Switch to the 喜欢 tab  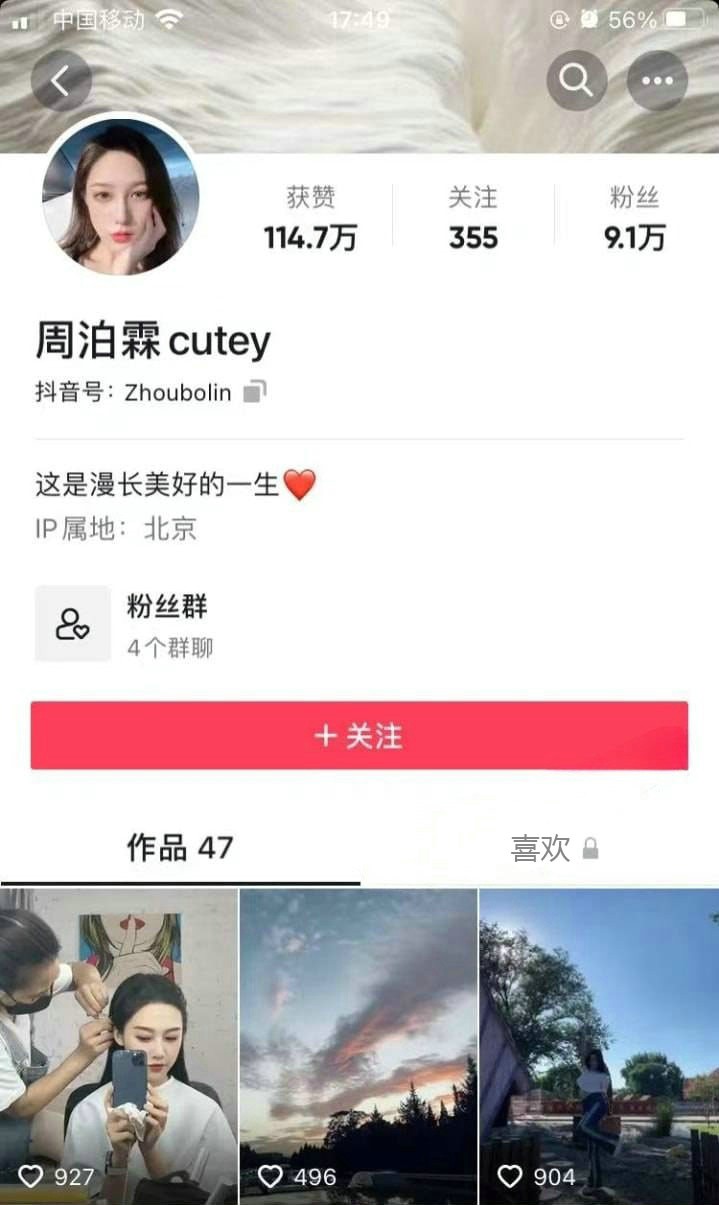coord(541,849)
